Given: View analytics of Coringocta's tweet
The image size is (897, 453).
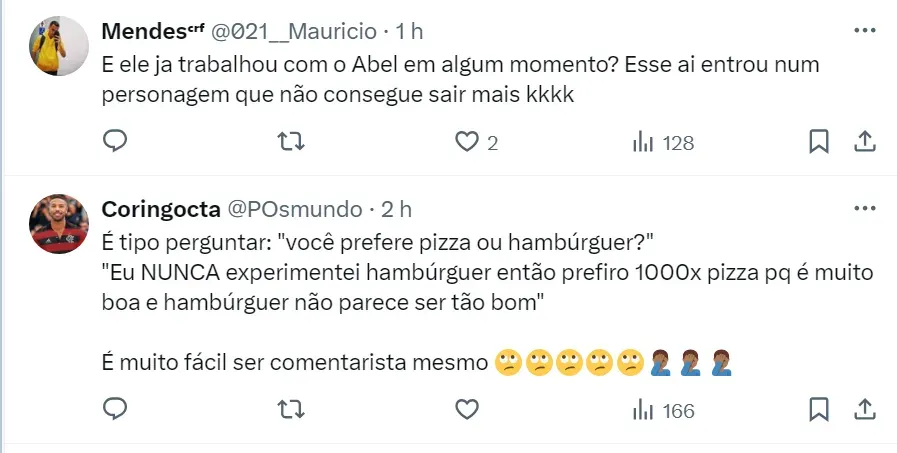Looking at the screenshot, I should 663,410.
